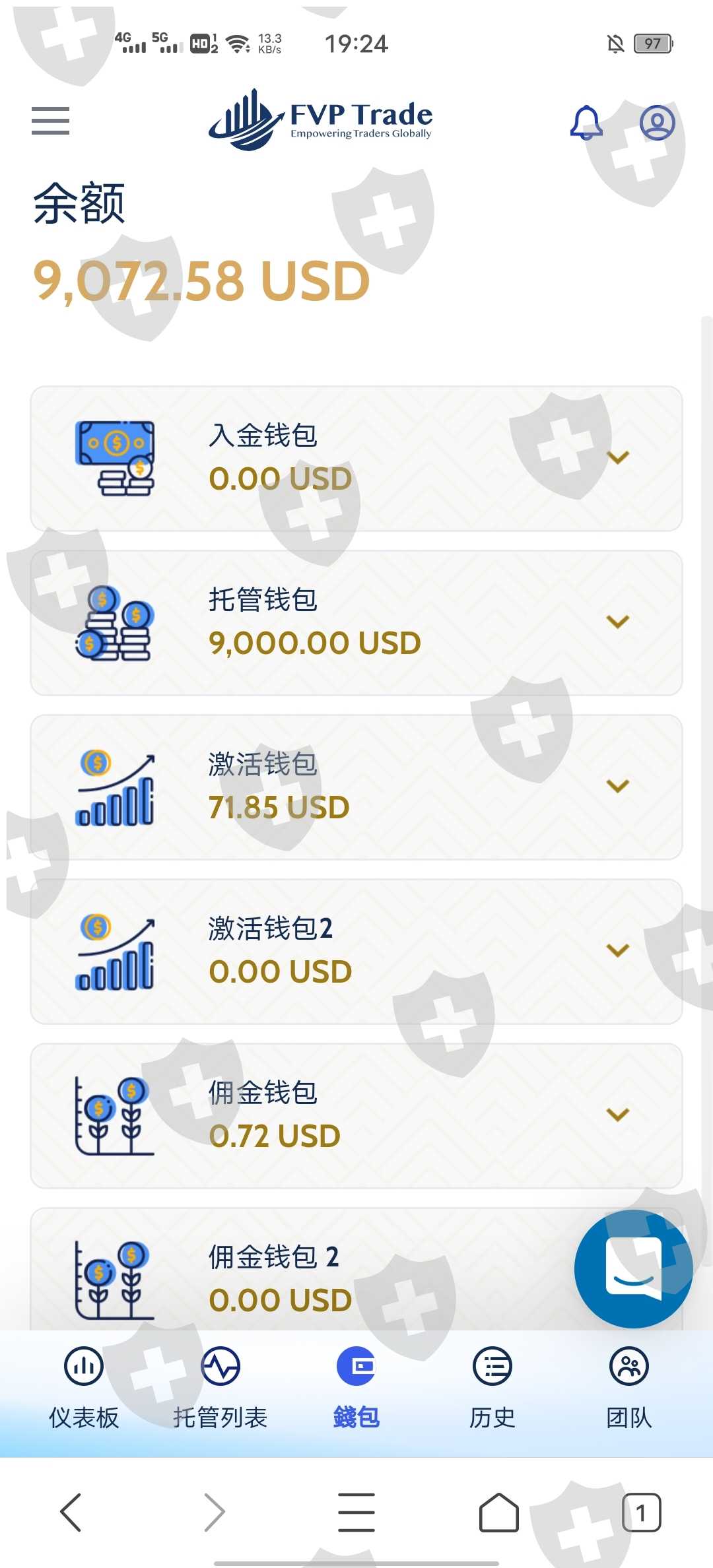This screenshot has height=1568, width=713.
Task: Expand the 激活钱包2 wallet card
Action: [356, 952]
